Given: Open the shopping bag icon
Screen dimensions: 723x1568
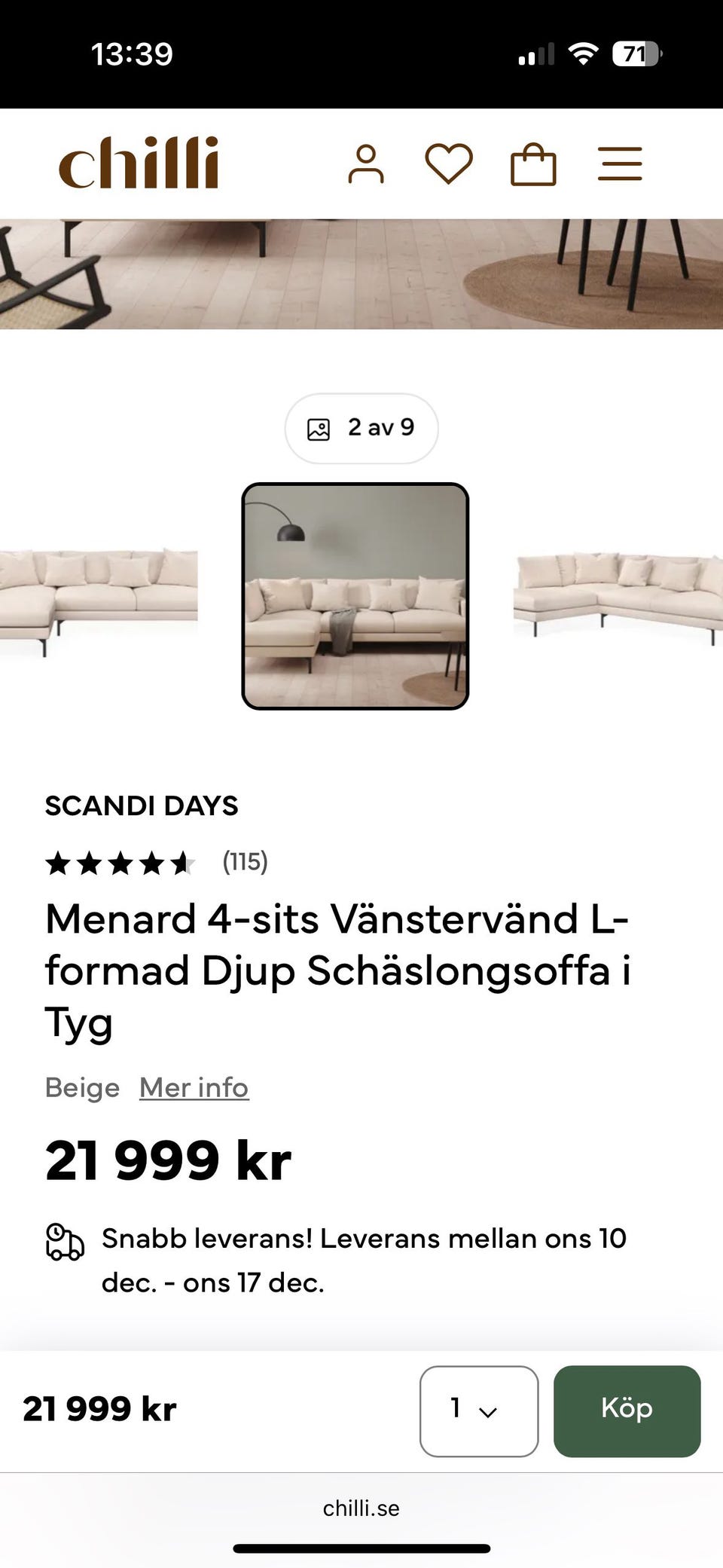Looking at the screenshot, I should click(x=535, y=163).
